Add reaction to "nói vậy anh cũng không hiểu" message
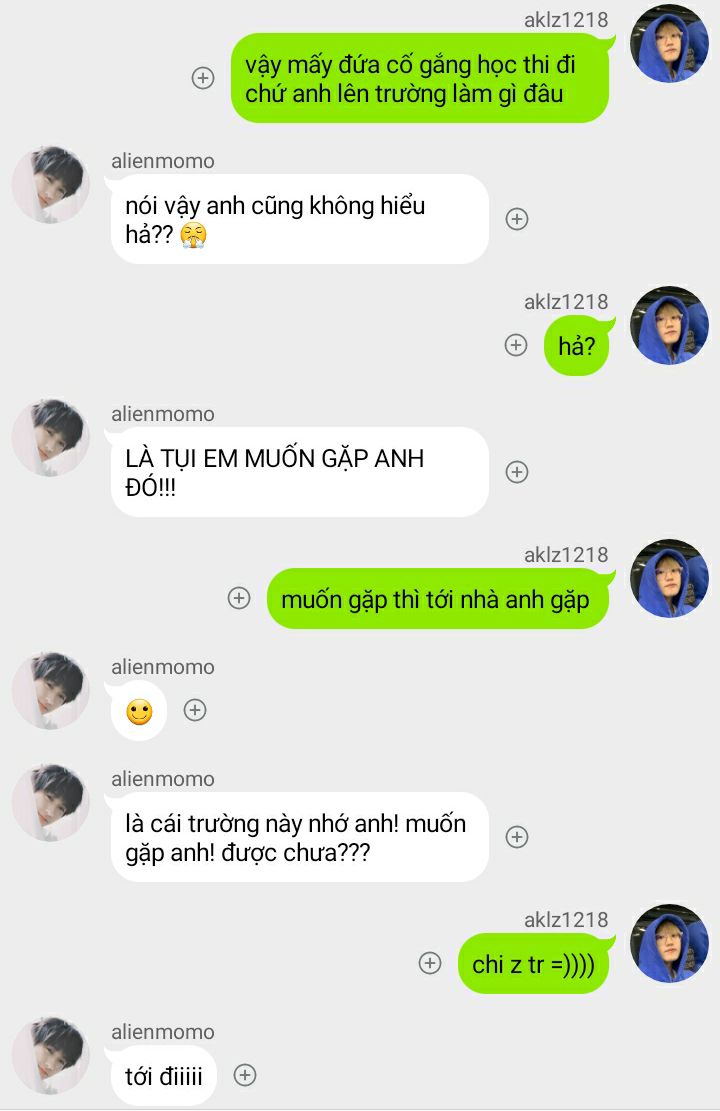 pyautogui.click(x=516, y=219)
